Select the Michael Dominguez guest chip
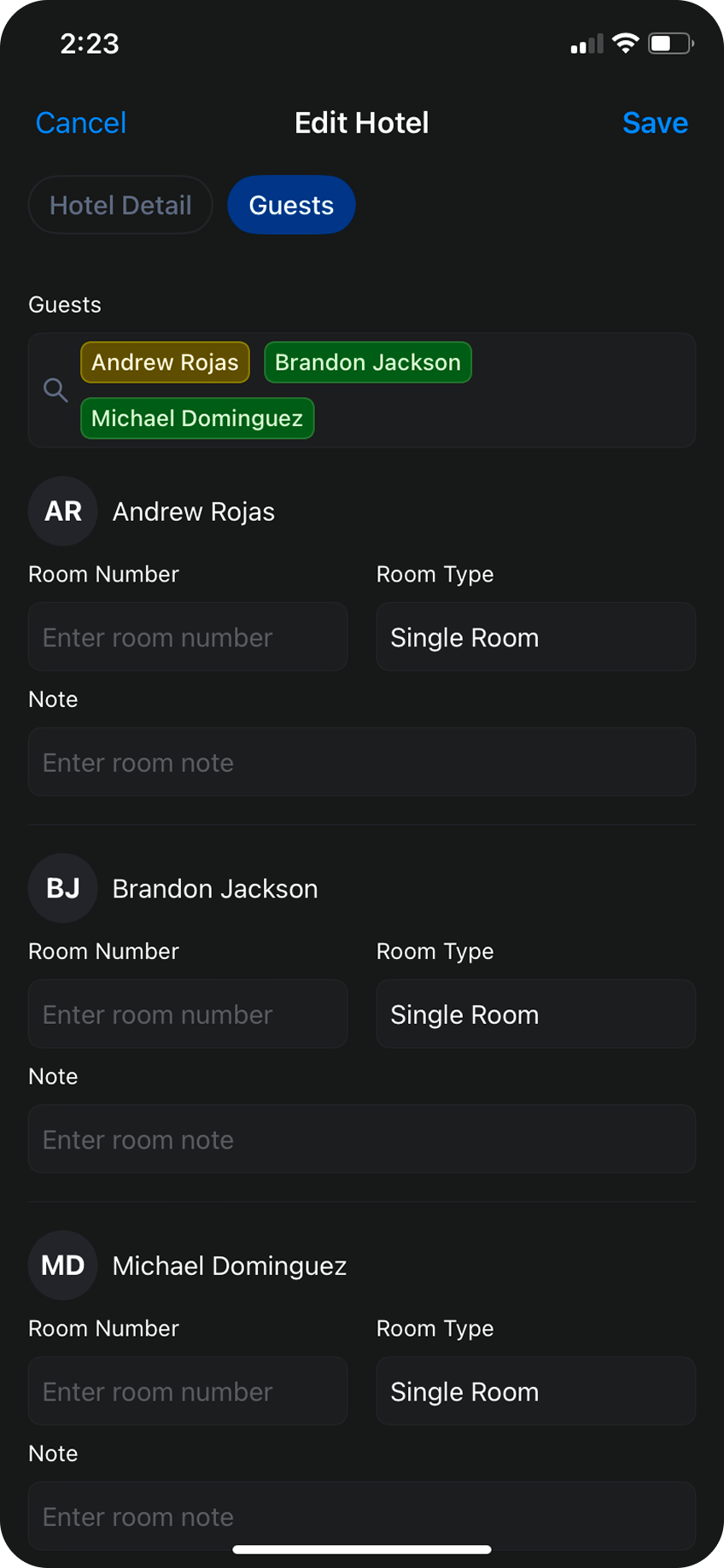Viewport: 724px width, 1568px height. click(x=197, y=418)
